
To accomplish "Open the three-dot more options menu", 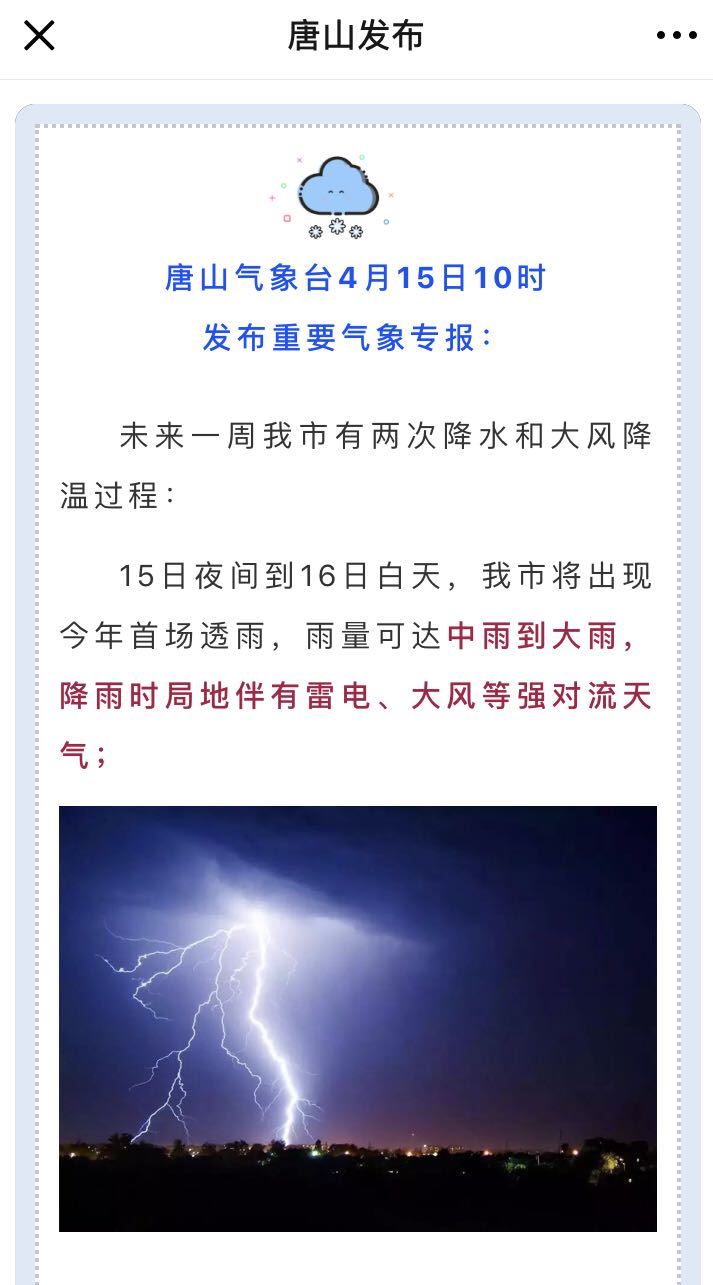I will point(676,36).
